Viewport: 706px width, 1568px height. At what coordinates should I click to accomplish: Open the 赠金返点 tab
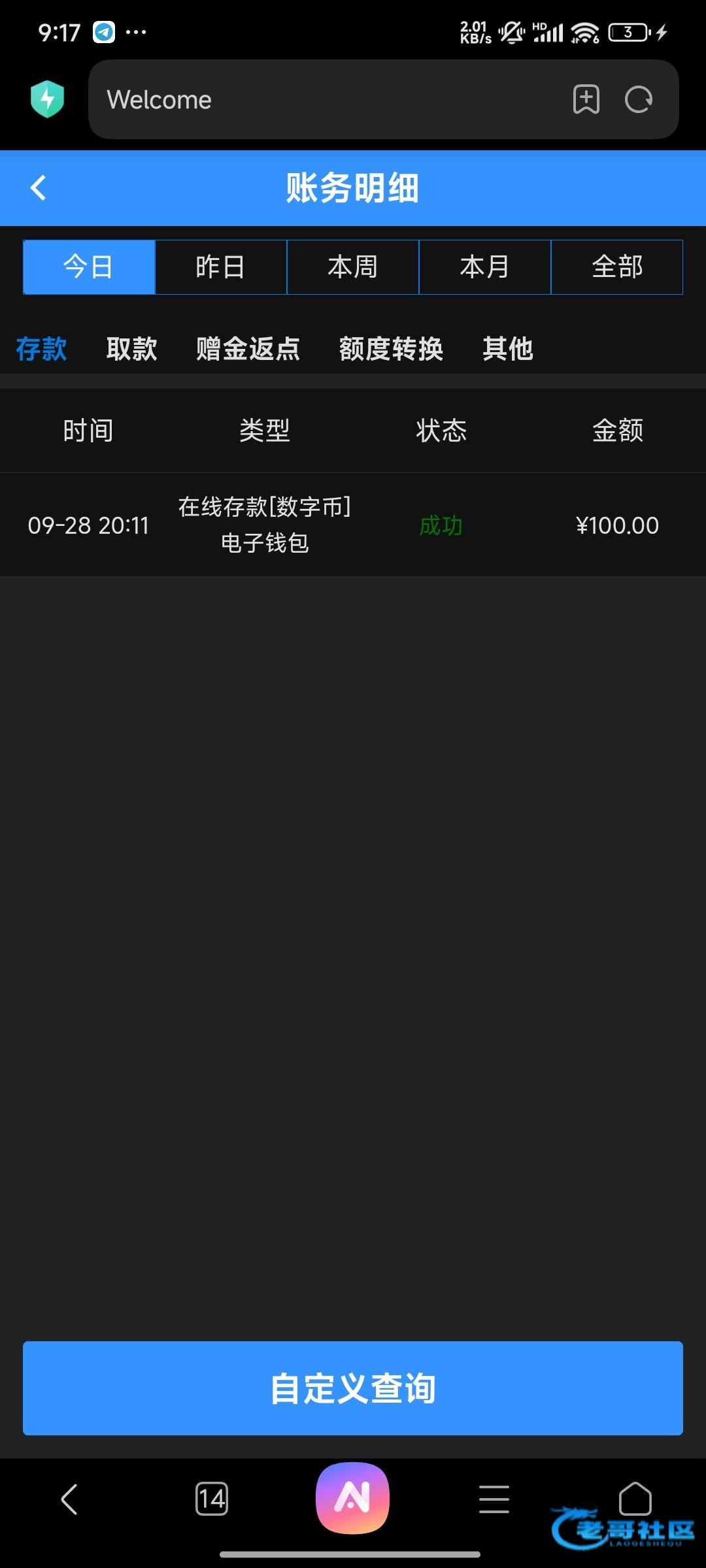pos(248,349)
